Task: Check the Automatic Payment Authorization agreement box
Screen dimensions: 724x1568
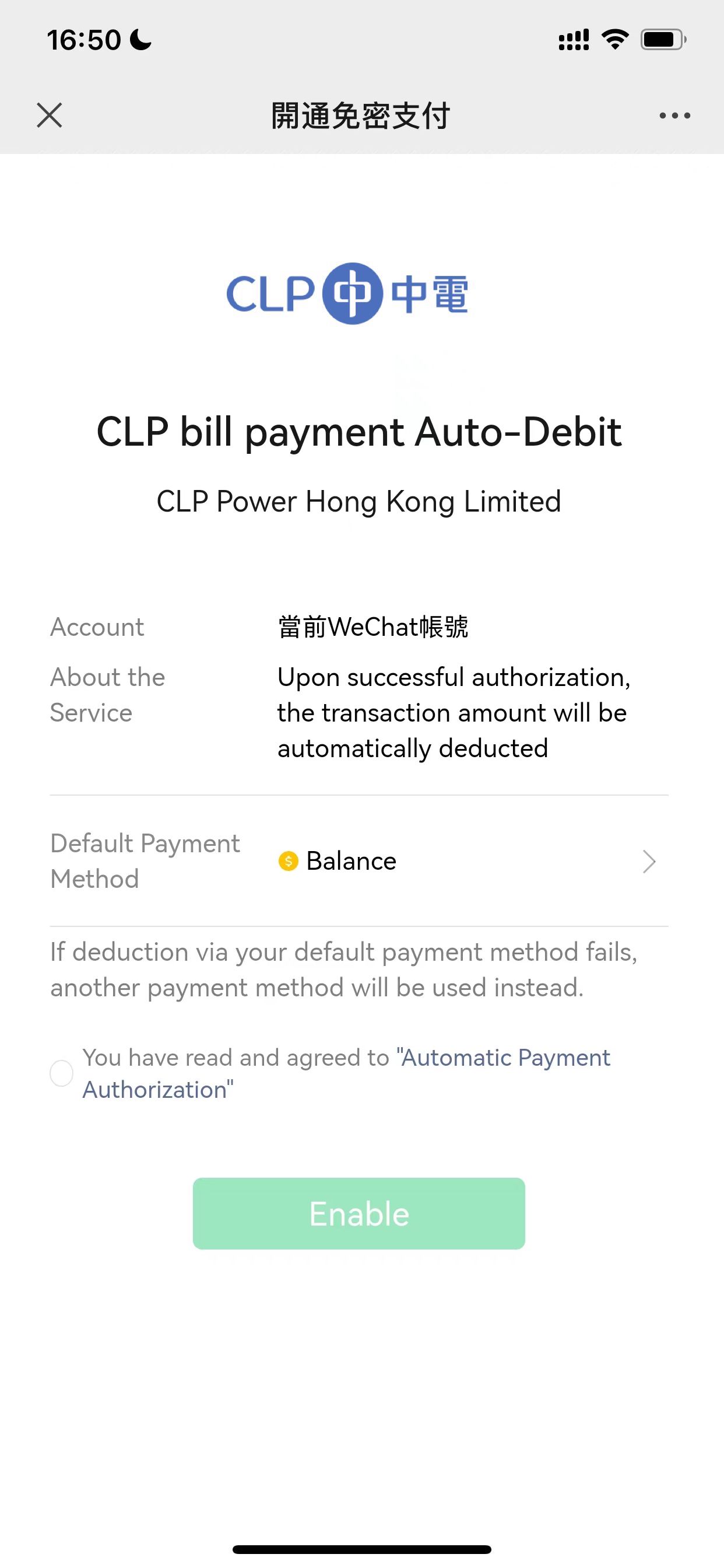Action: pos(61,1073)
